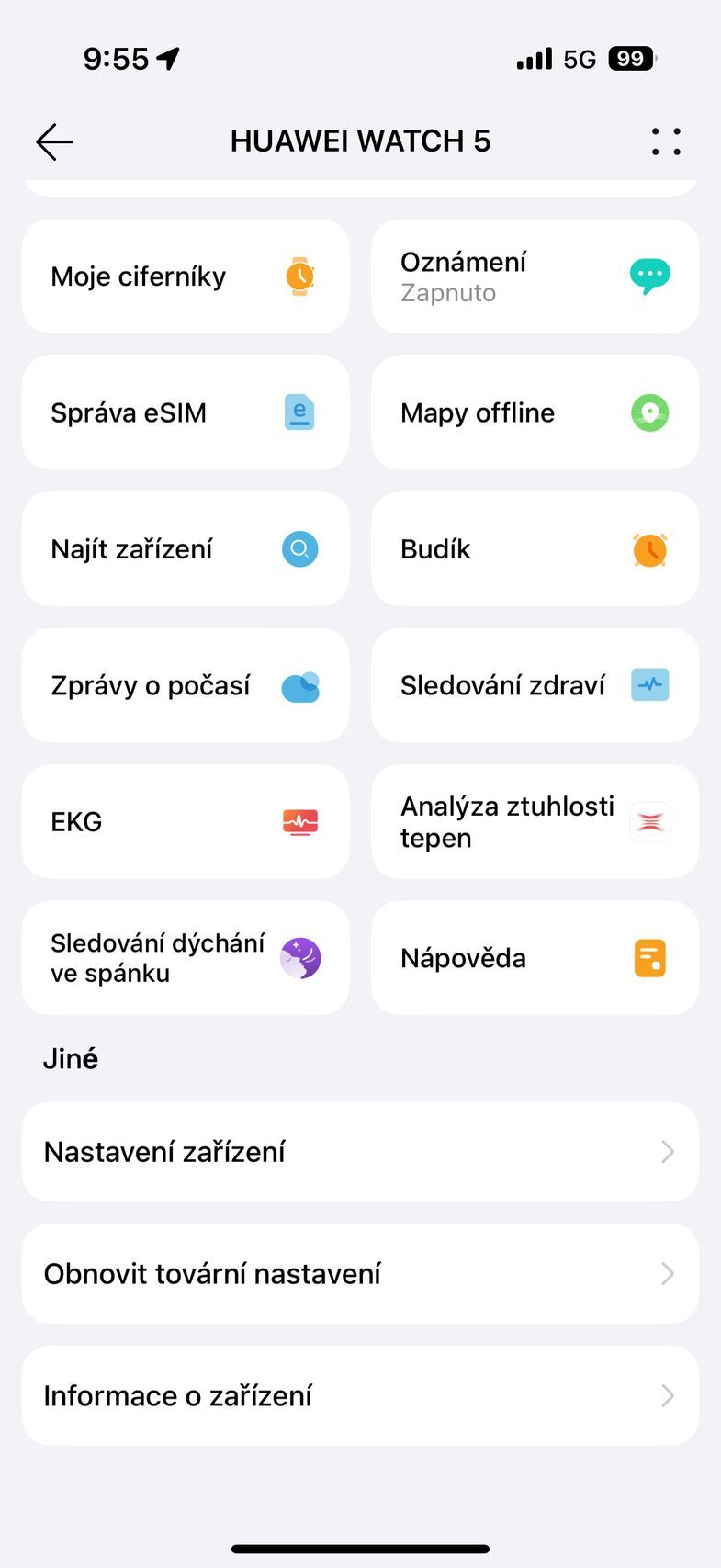This screenshot has width=721, height=1568.
Task: Open the Moje ciferníky watch face icon
Action: pyautogui.click(x=299, y=276)
